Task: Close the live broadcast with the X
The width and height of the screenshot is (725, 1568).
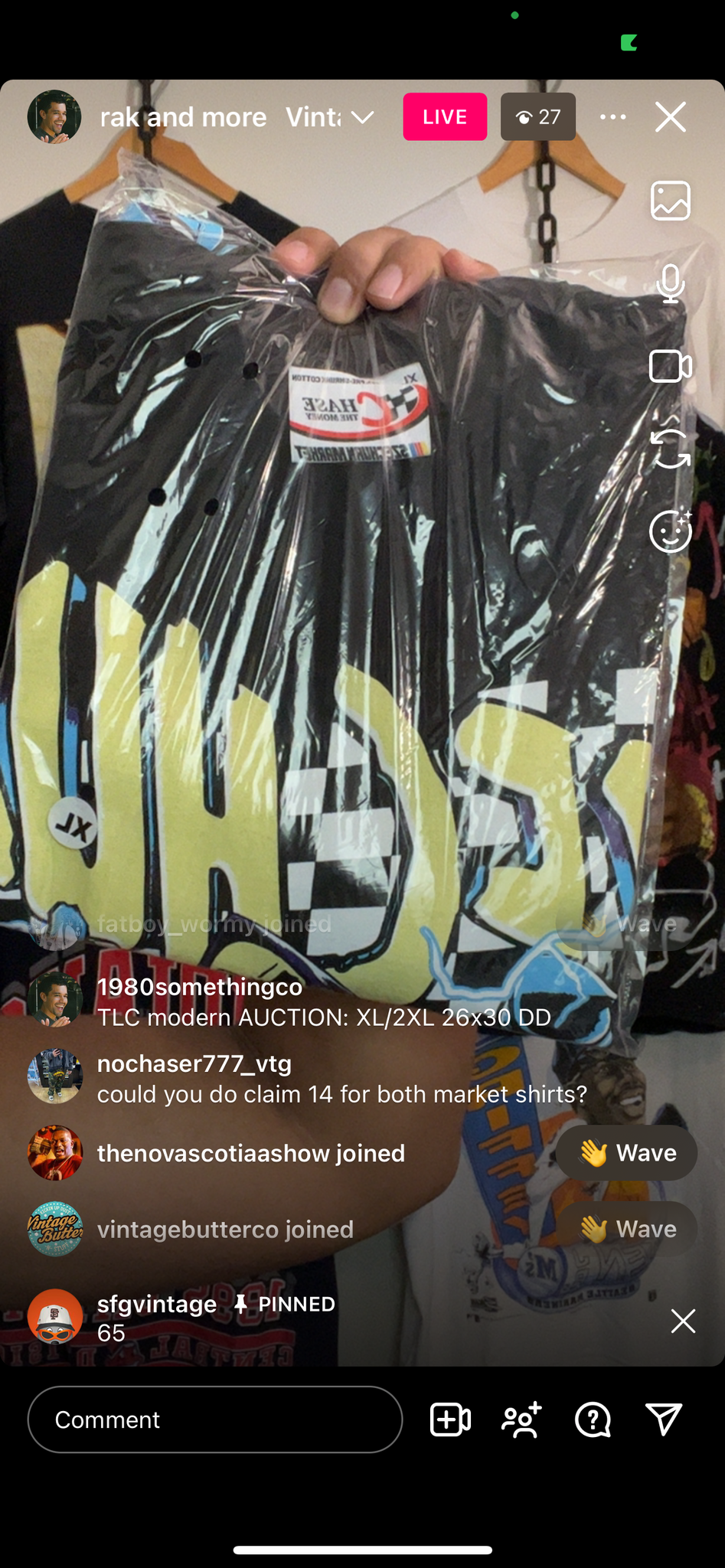Action: point(670,117)
